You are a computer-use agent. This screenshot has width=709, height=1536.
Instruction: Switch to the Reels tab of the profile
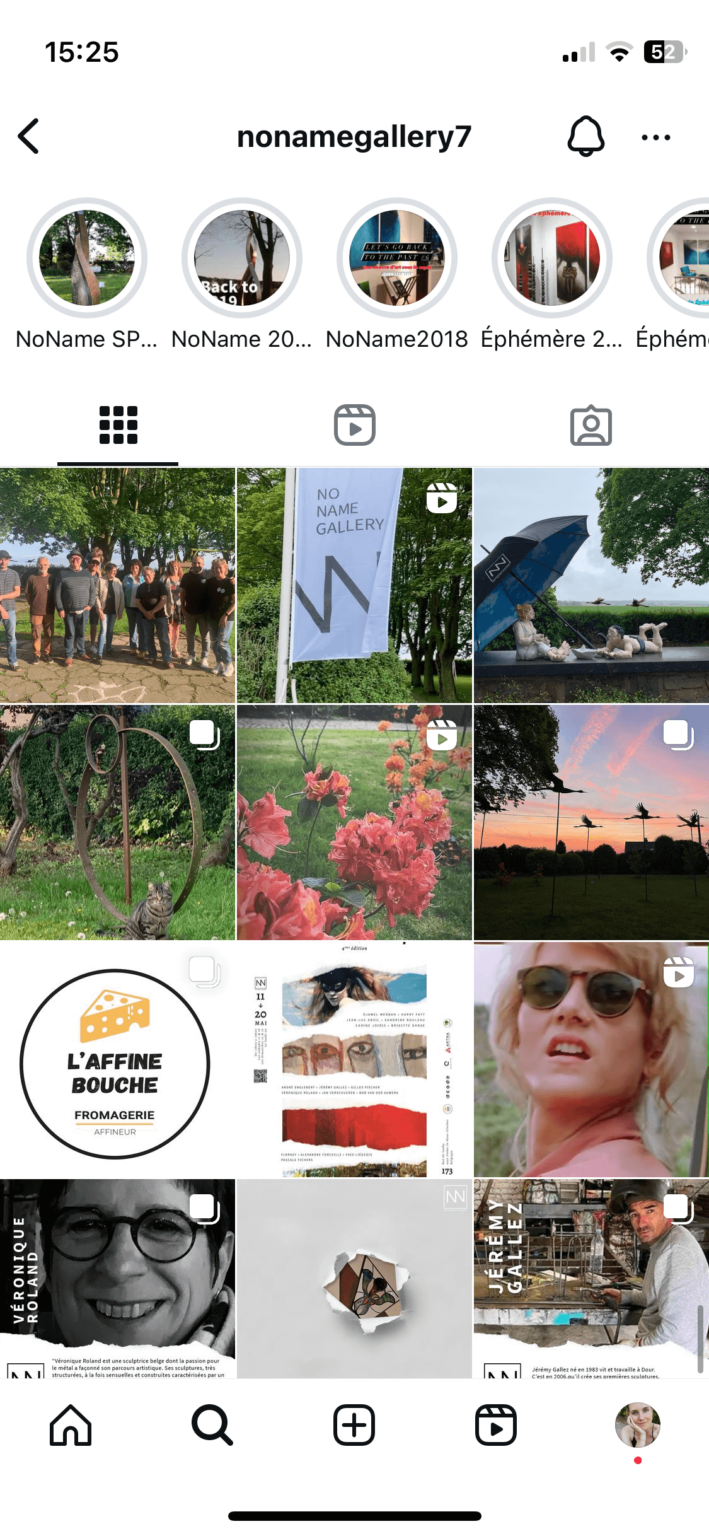[x=354, y=426]
